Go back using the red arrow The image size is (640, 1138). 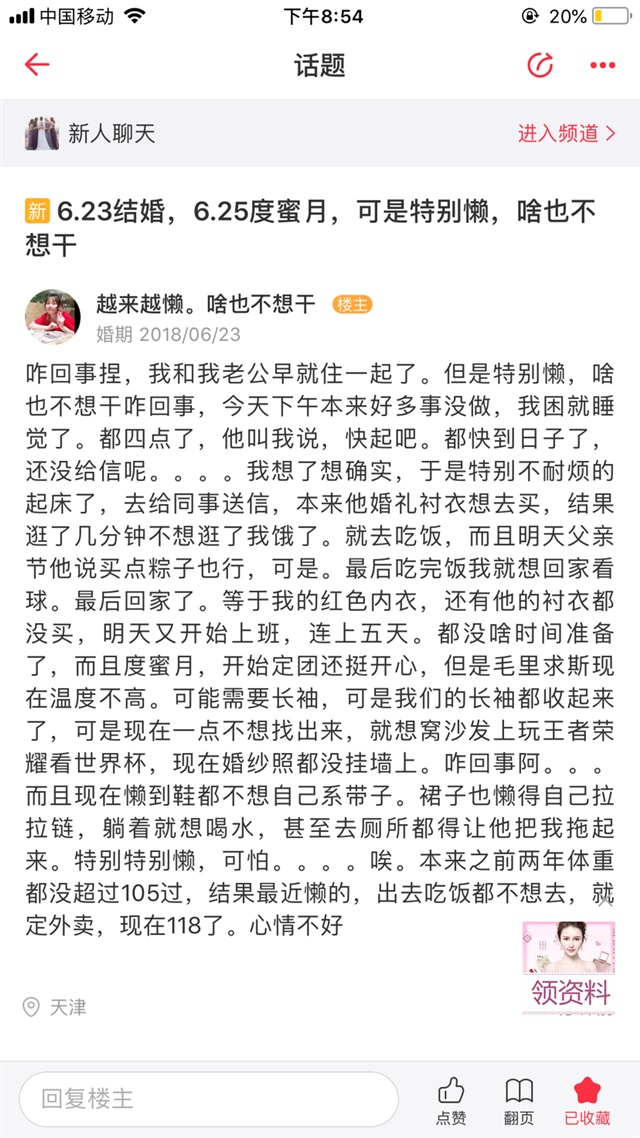click(37, 66)
